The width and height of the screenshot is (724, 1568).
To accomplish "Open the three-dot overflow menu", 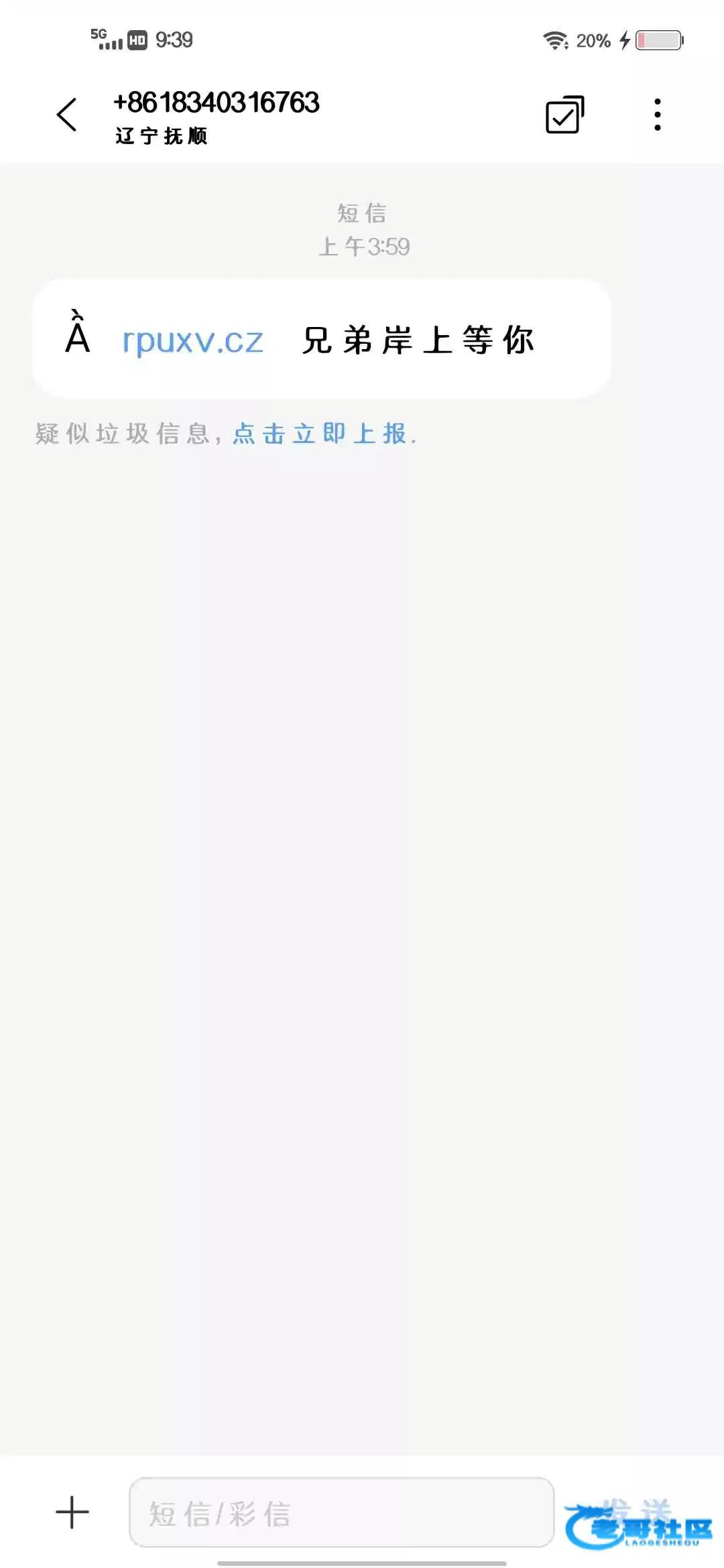I will (x=657, y=115).
